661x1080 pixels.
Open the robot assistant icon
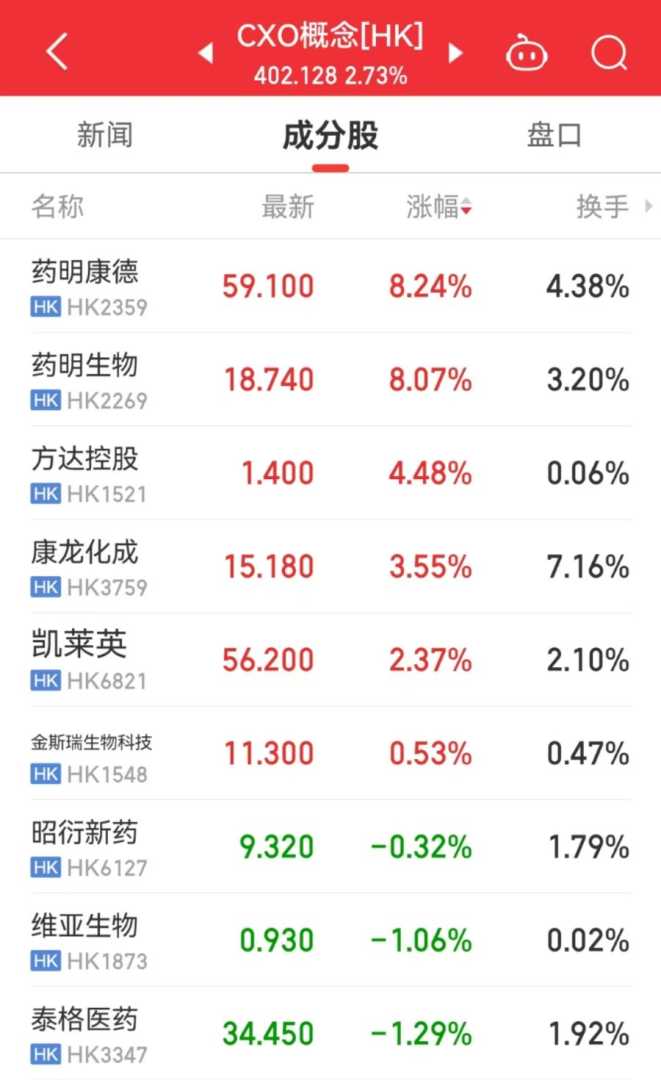(526, 52)
